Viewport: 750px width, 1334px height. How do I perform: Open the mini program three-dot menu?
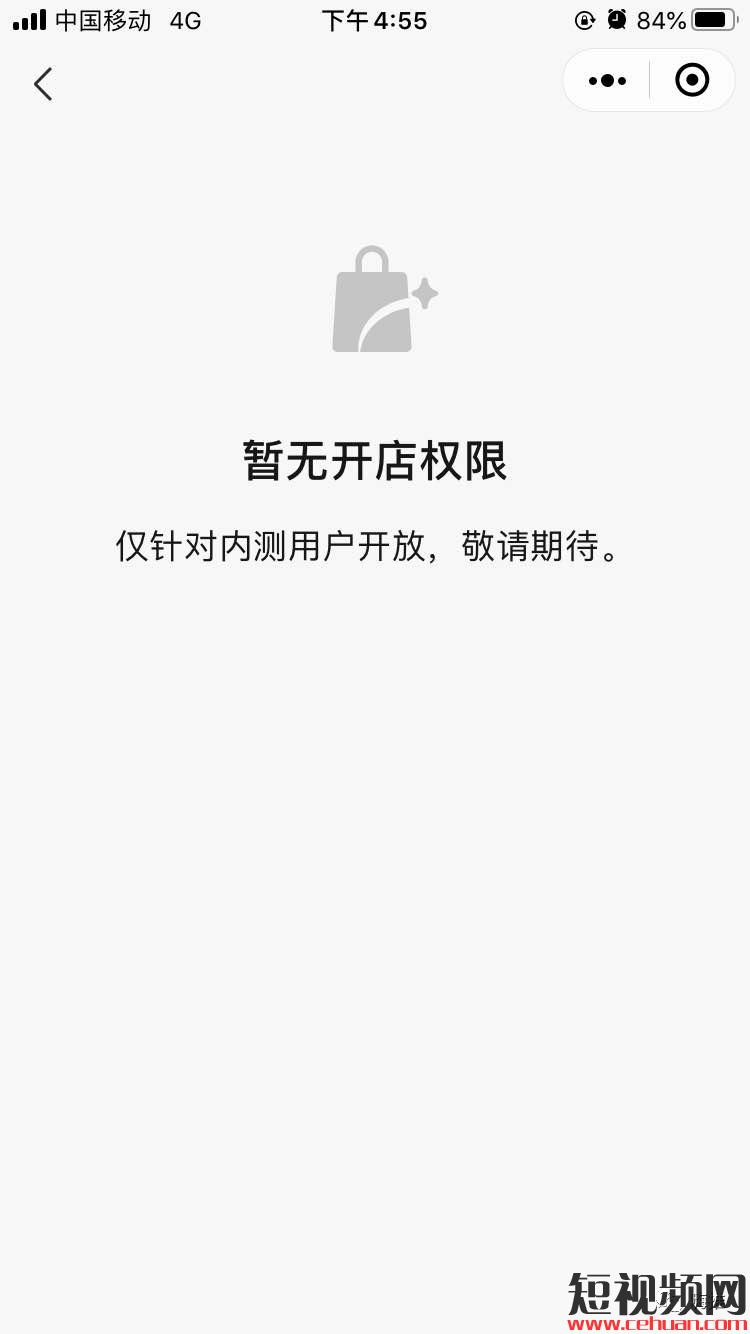point(607,81)
